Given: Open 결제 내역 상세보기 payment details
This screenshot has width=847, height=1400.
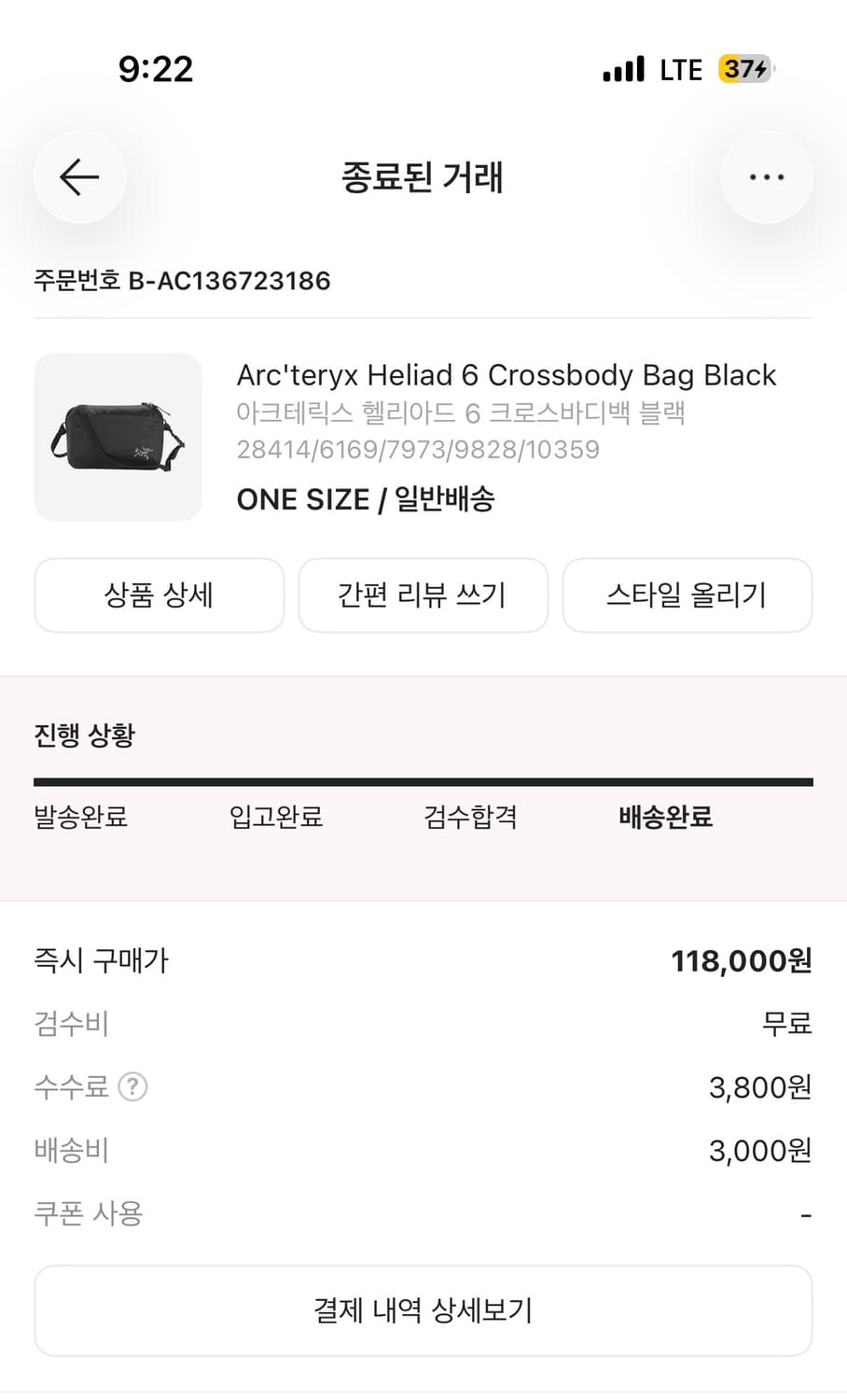Looking at the screenshot, I should pyautogui.click(x=423, y=1310).
